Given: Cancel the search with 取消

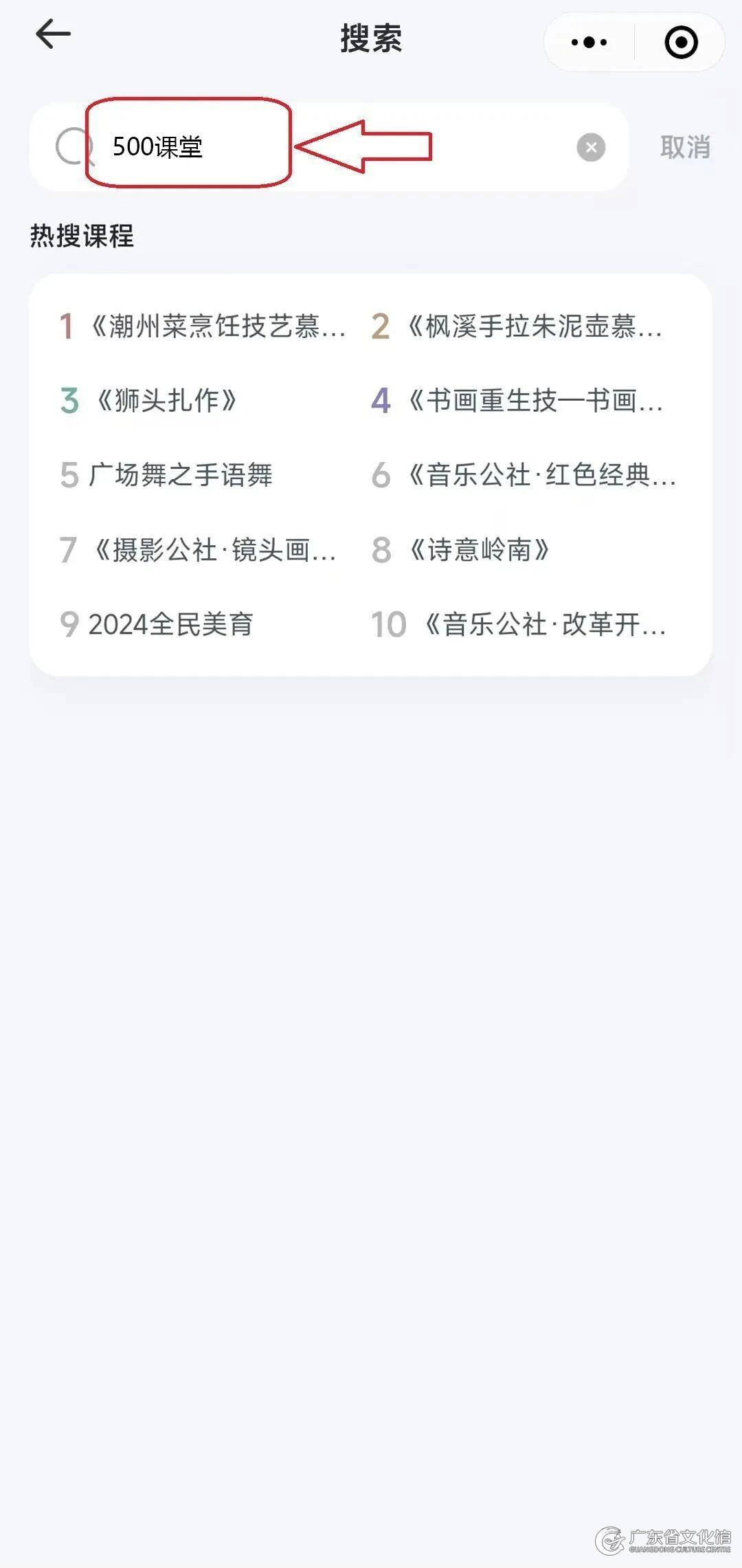Looking at the screenshot, I should 685,147.
